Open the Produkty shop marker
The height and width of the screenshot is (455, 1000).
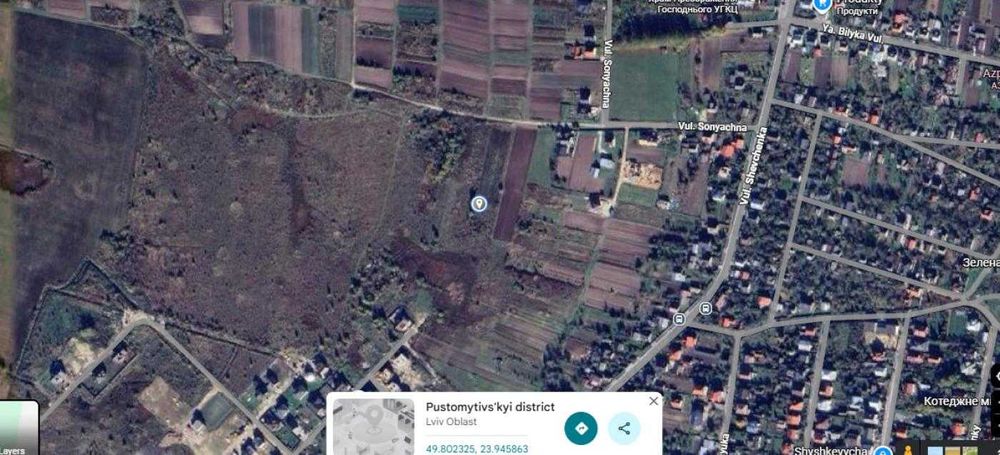click(822, 6)
